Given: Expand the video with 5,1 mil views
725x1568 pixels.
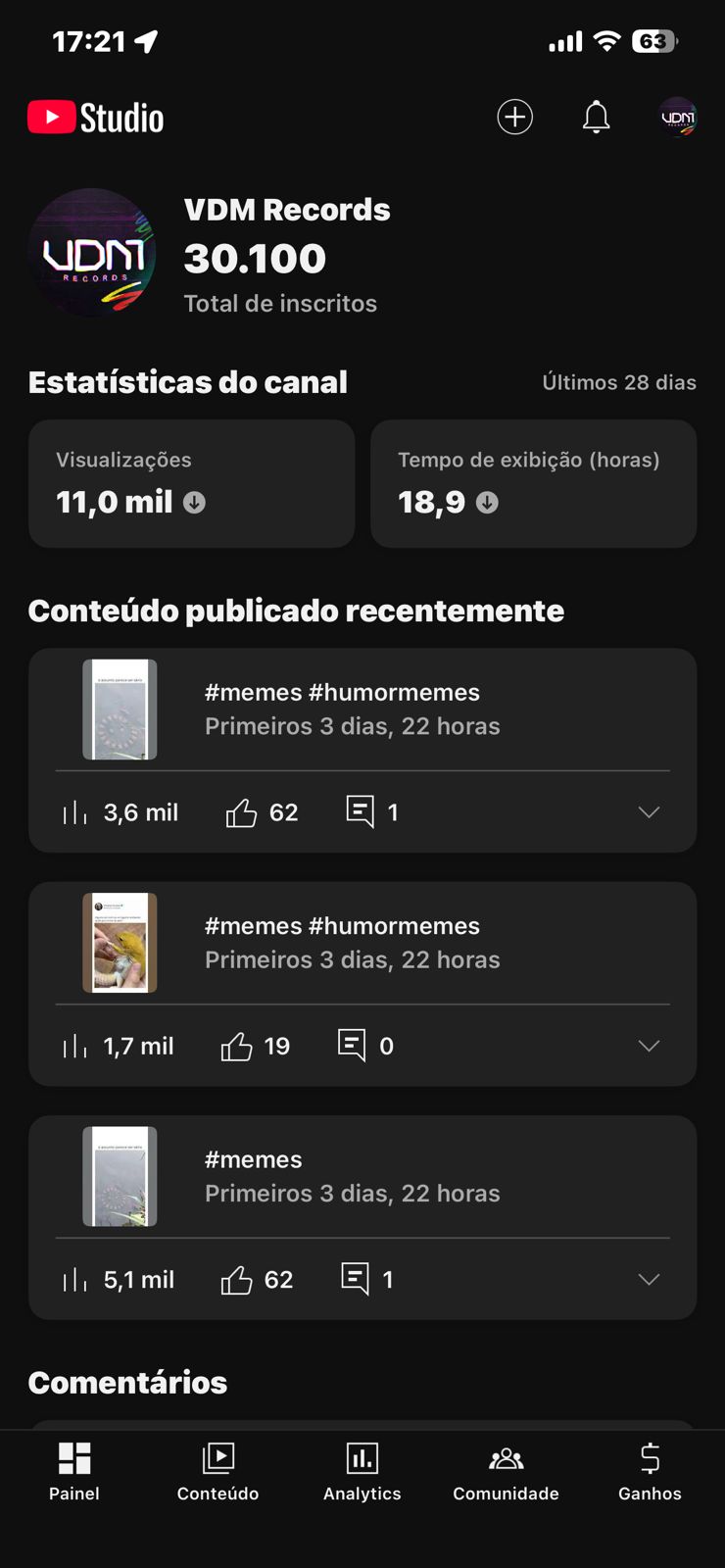Looking at the screenshot, I should 649,1279.
